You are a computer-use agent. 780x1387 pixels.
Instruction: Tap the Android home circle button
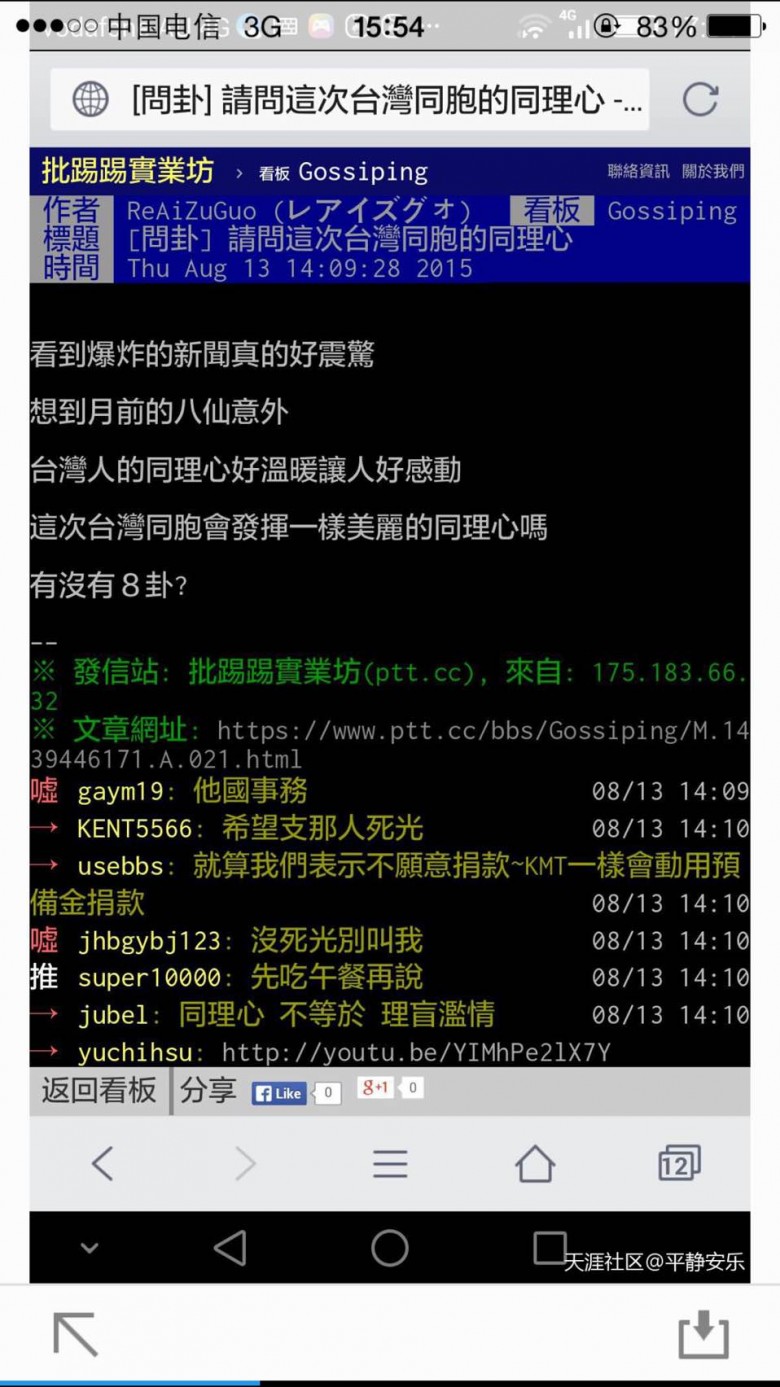[390, 1247]
